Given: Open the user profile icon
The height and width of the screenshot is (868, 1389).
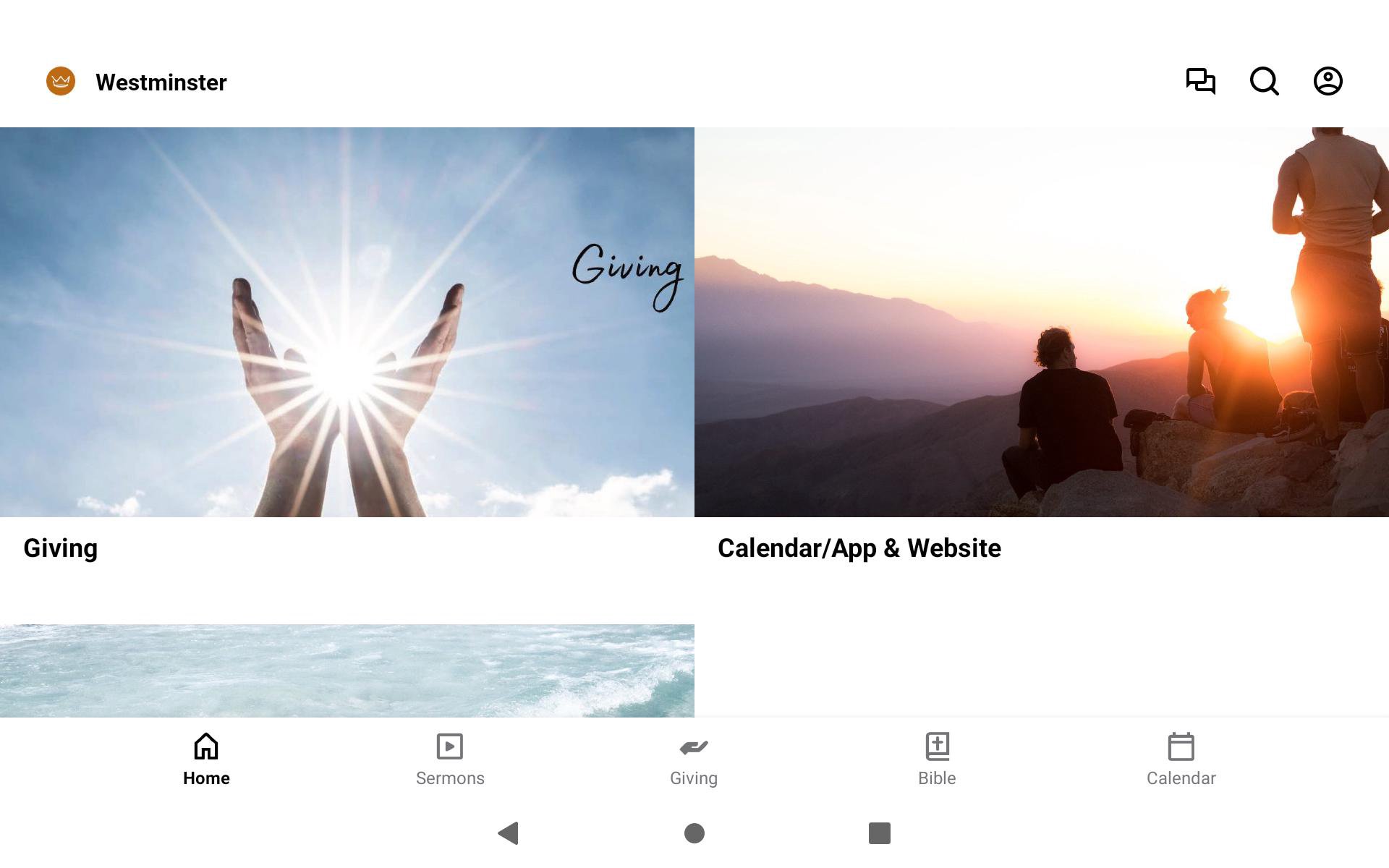Looking at the screenshot, I should [x=1328, y=81].
